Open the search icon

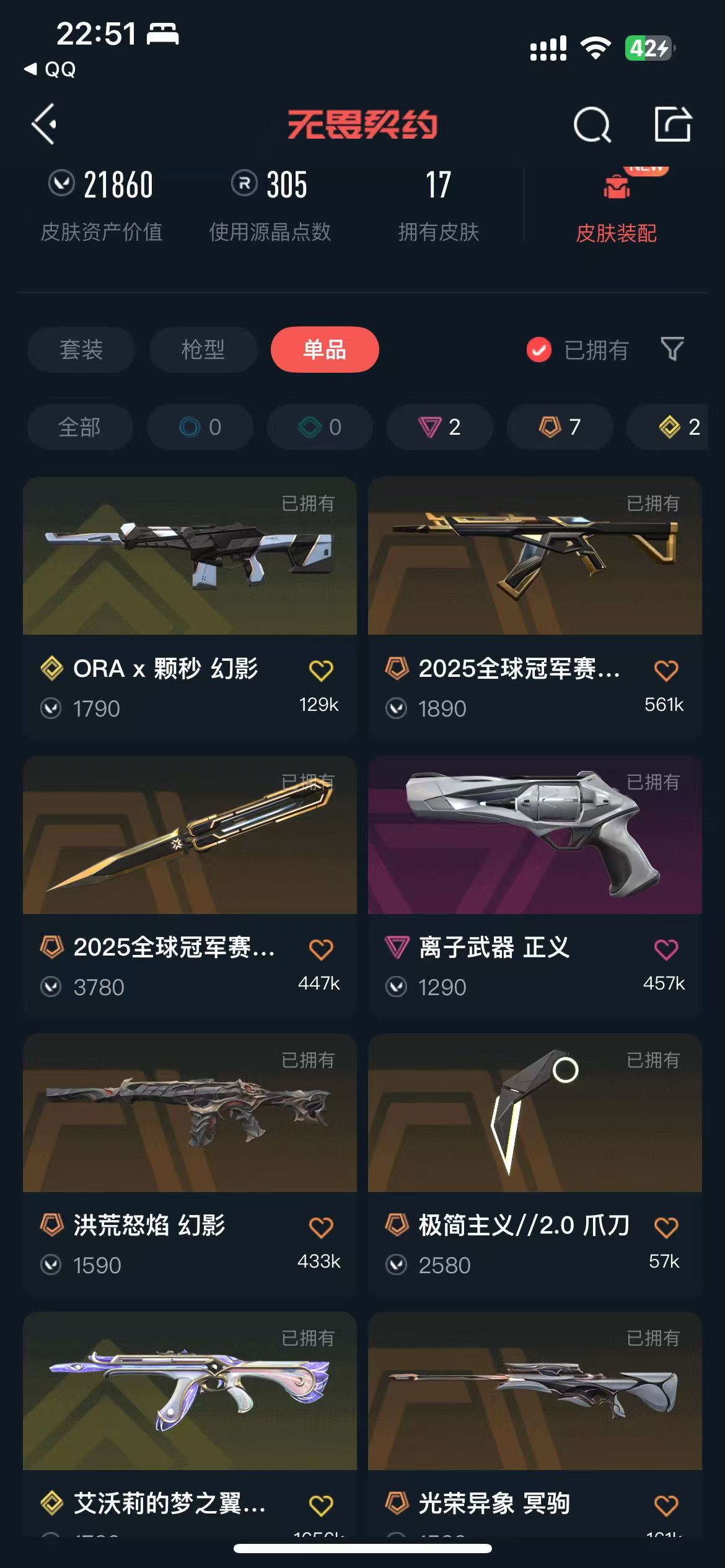592,124
